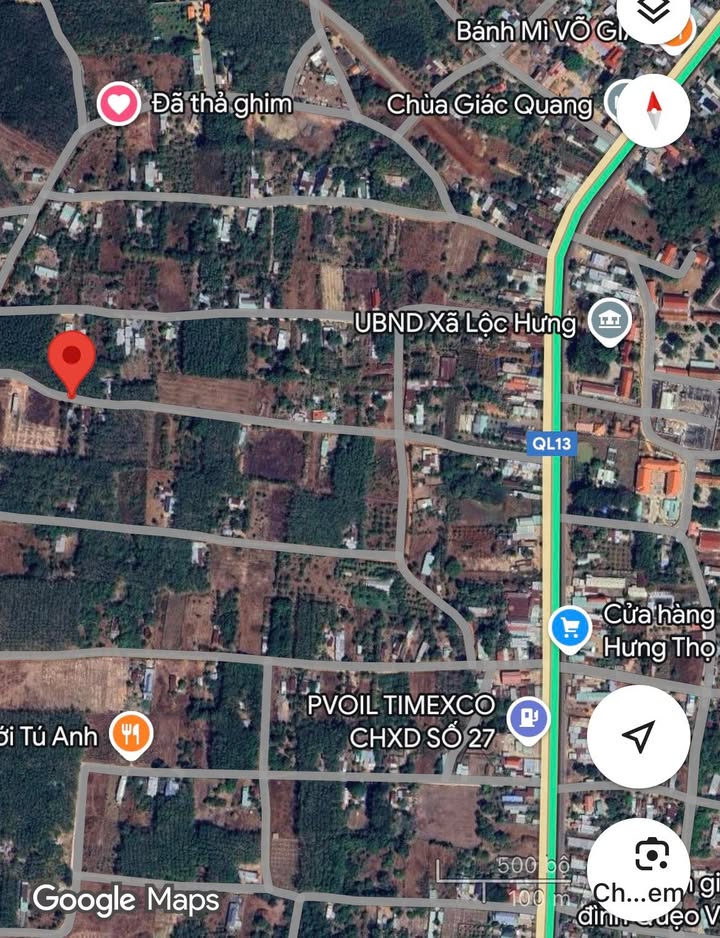Select the Tú Anh restaurant marker
The image size is (720, 938).
click(x=131, y=735)
